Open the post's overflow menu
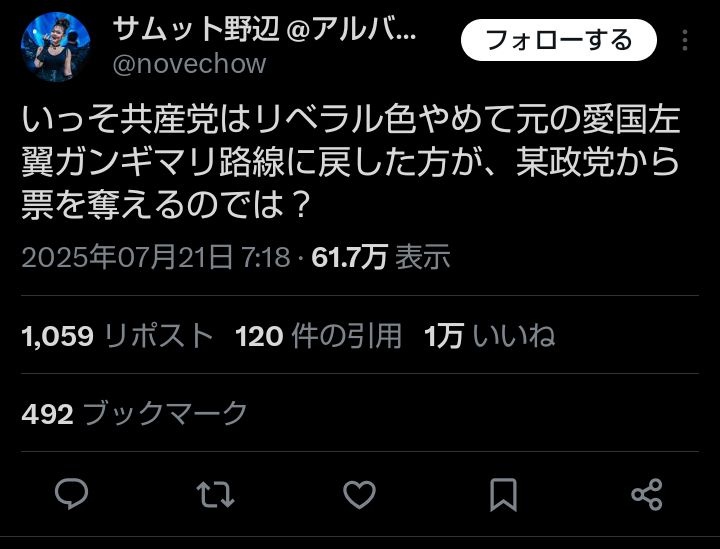Screen dimensions: 720x549 (x=685, y=41)
